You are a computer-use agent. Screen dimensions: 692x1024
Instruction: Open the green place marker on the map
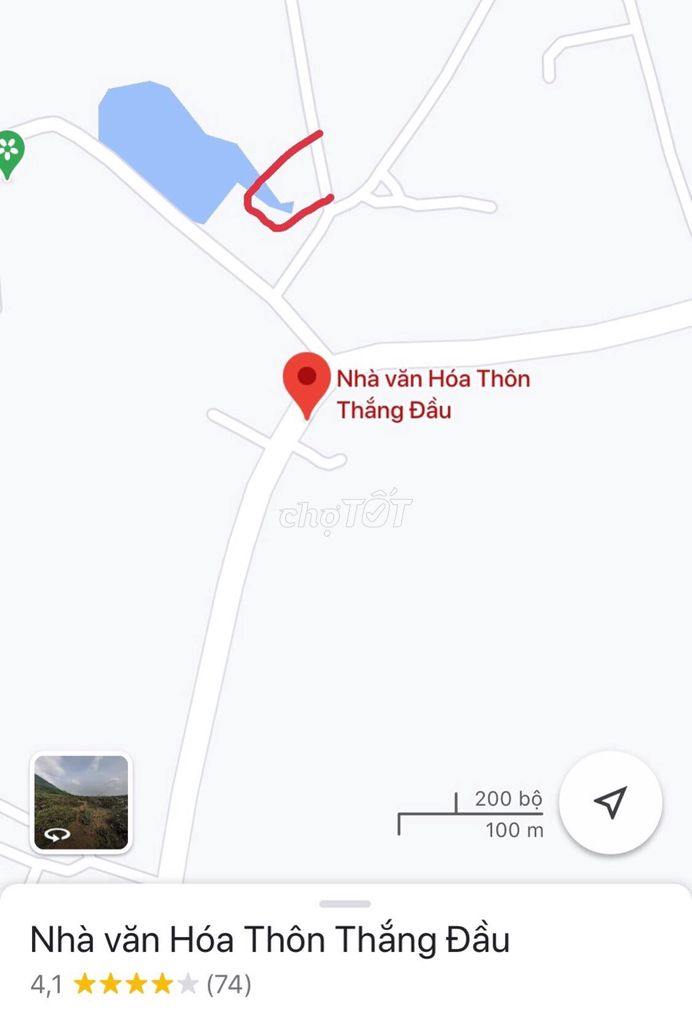(x=10, y=154)
